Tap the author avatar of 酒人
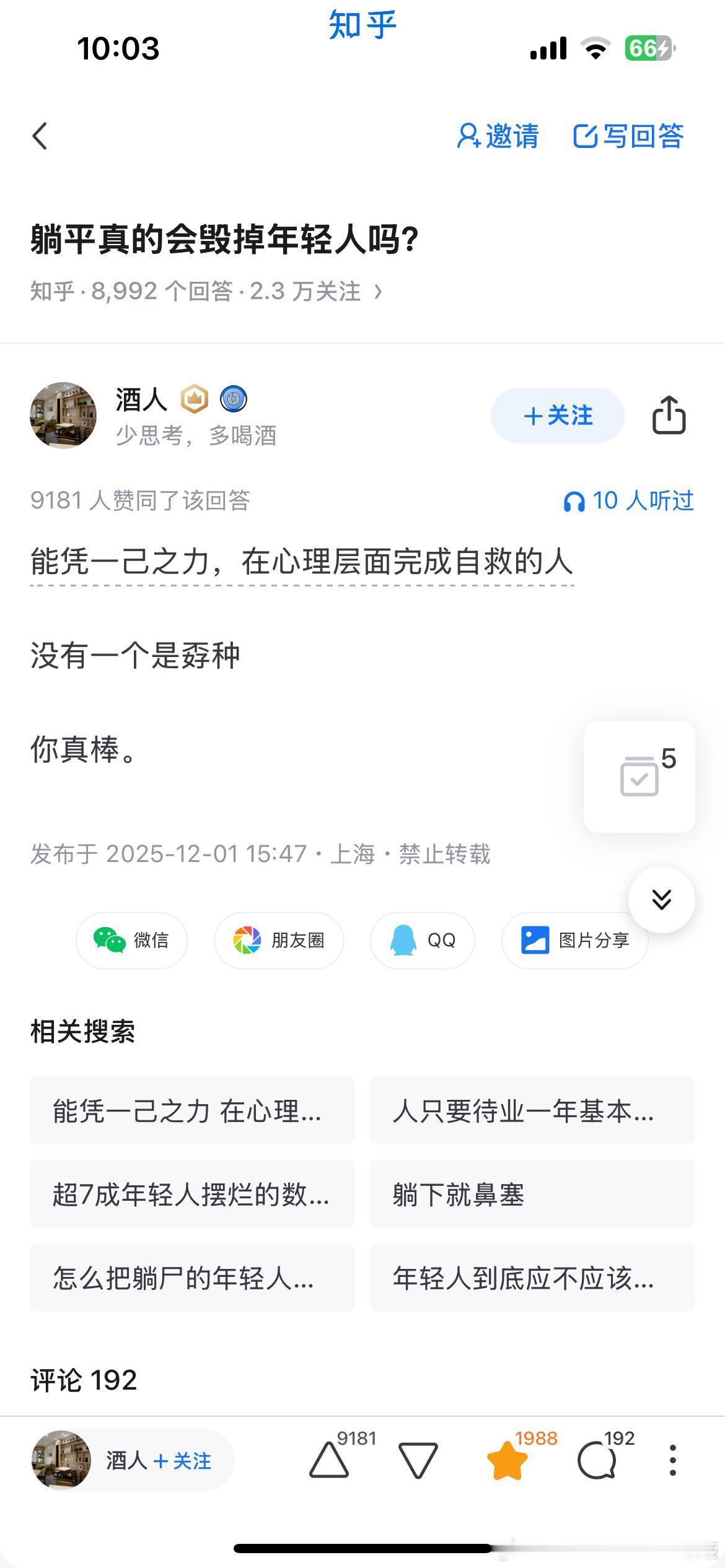The height and width of the screenshot is (1568, 725). [x=63, y=415]
